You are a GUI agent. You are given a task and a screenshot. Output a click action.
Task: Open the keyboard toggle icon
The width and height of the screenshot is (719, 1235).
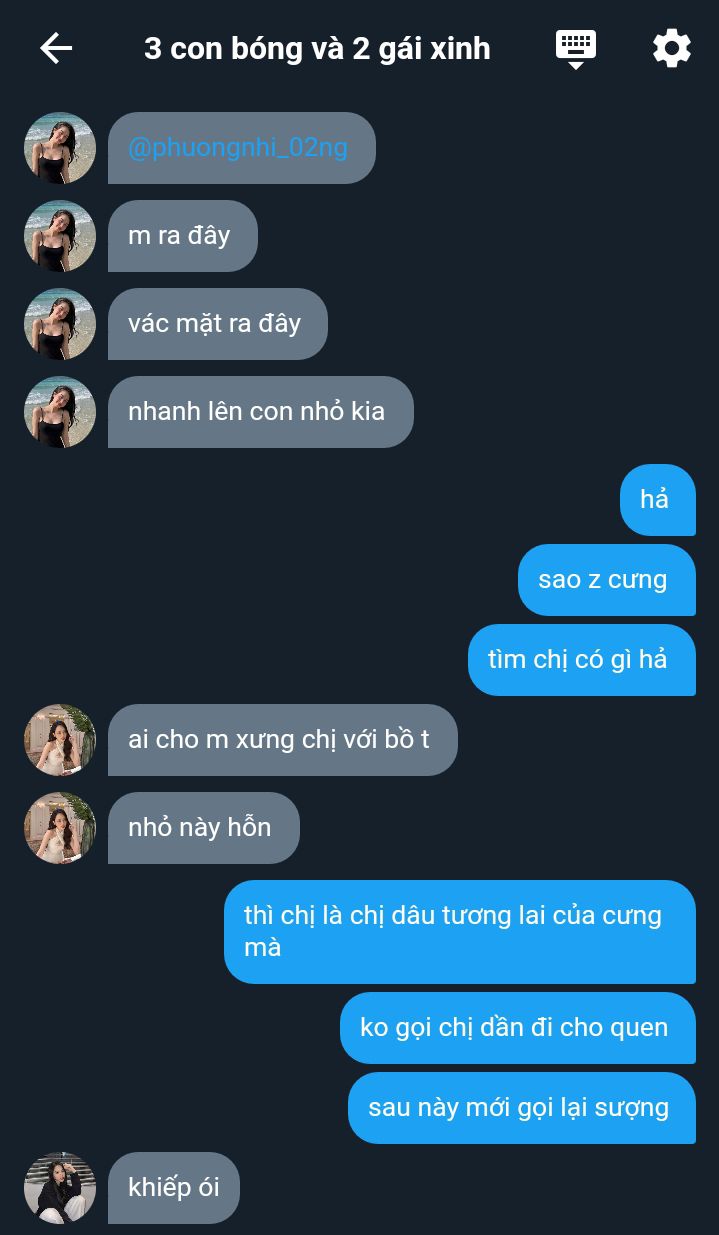(x=575, y=48)
